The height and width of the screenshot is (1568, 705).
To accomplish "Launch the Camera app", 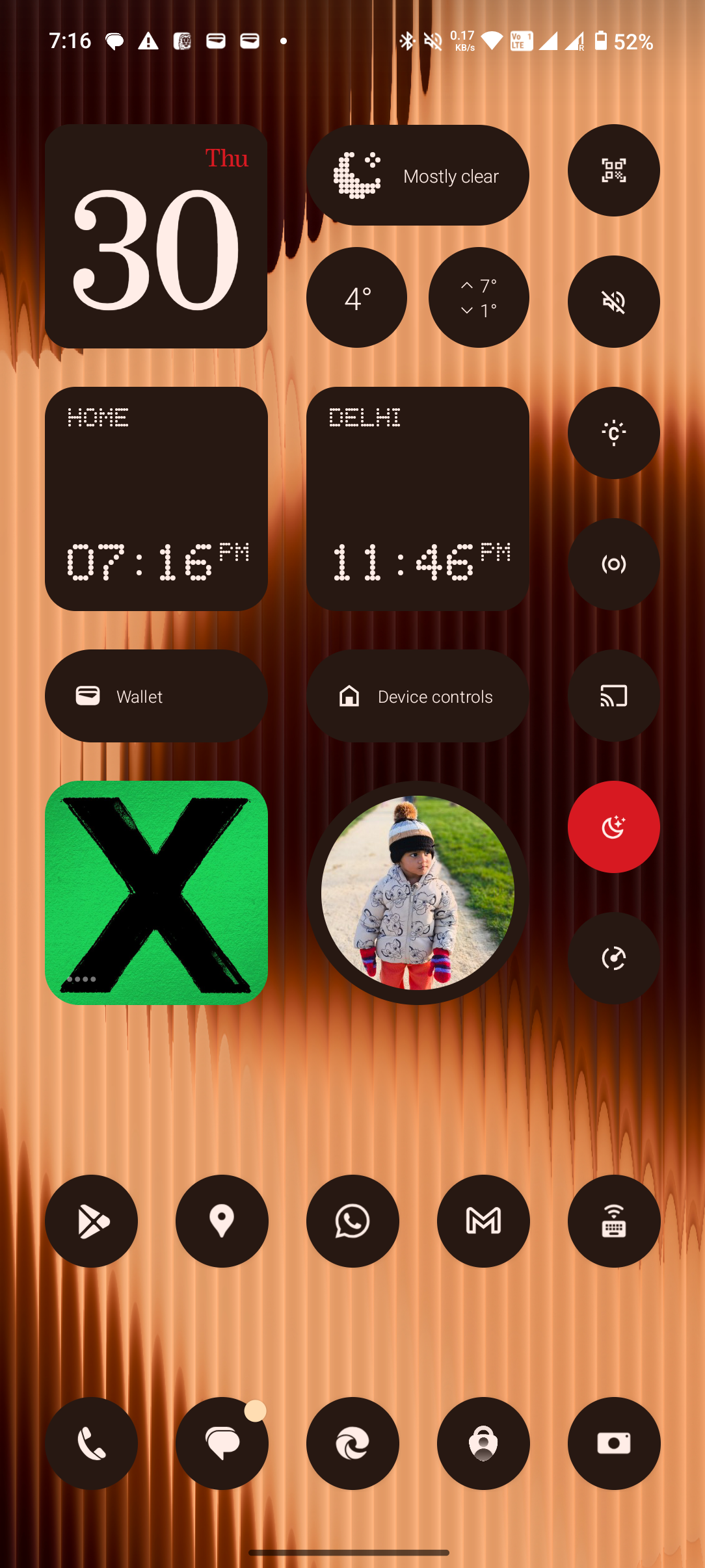I will coord(613,1443).
